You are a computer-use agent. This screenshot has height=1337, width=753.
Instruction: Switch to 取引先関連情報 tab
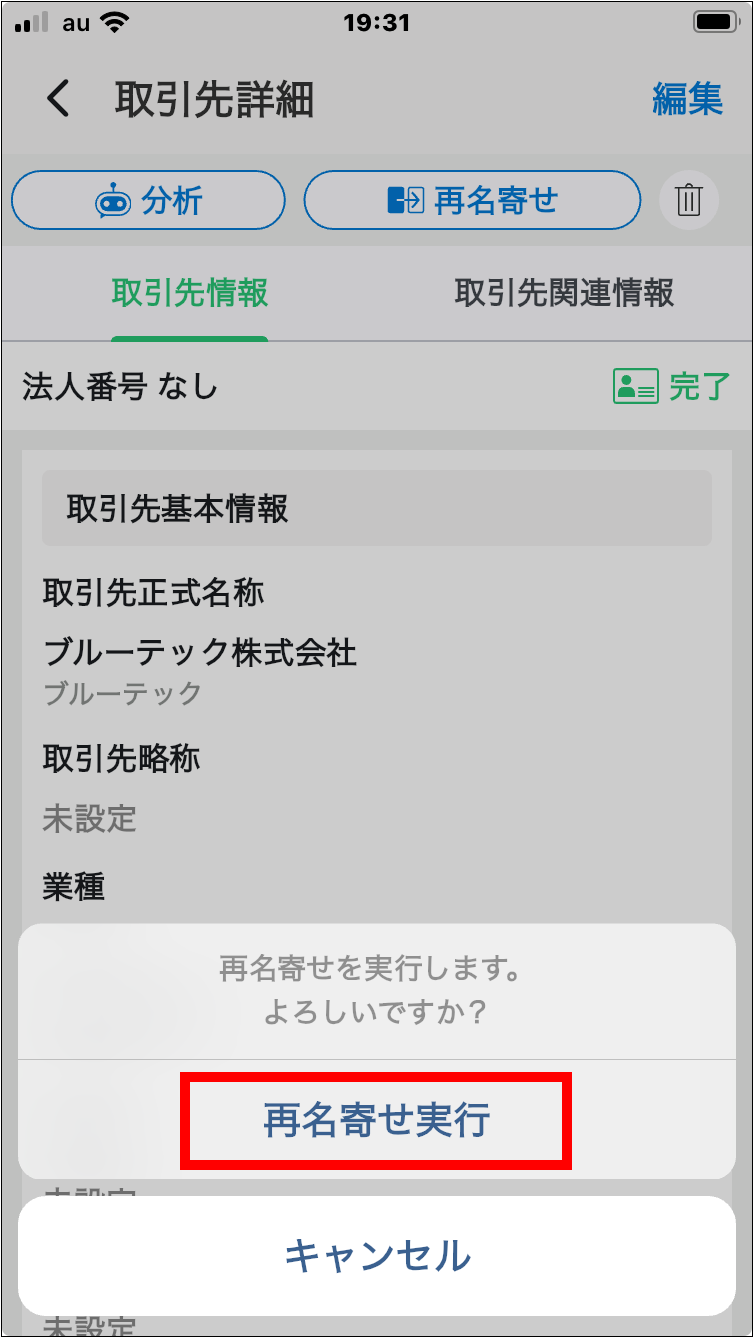pos(564,293)
